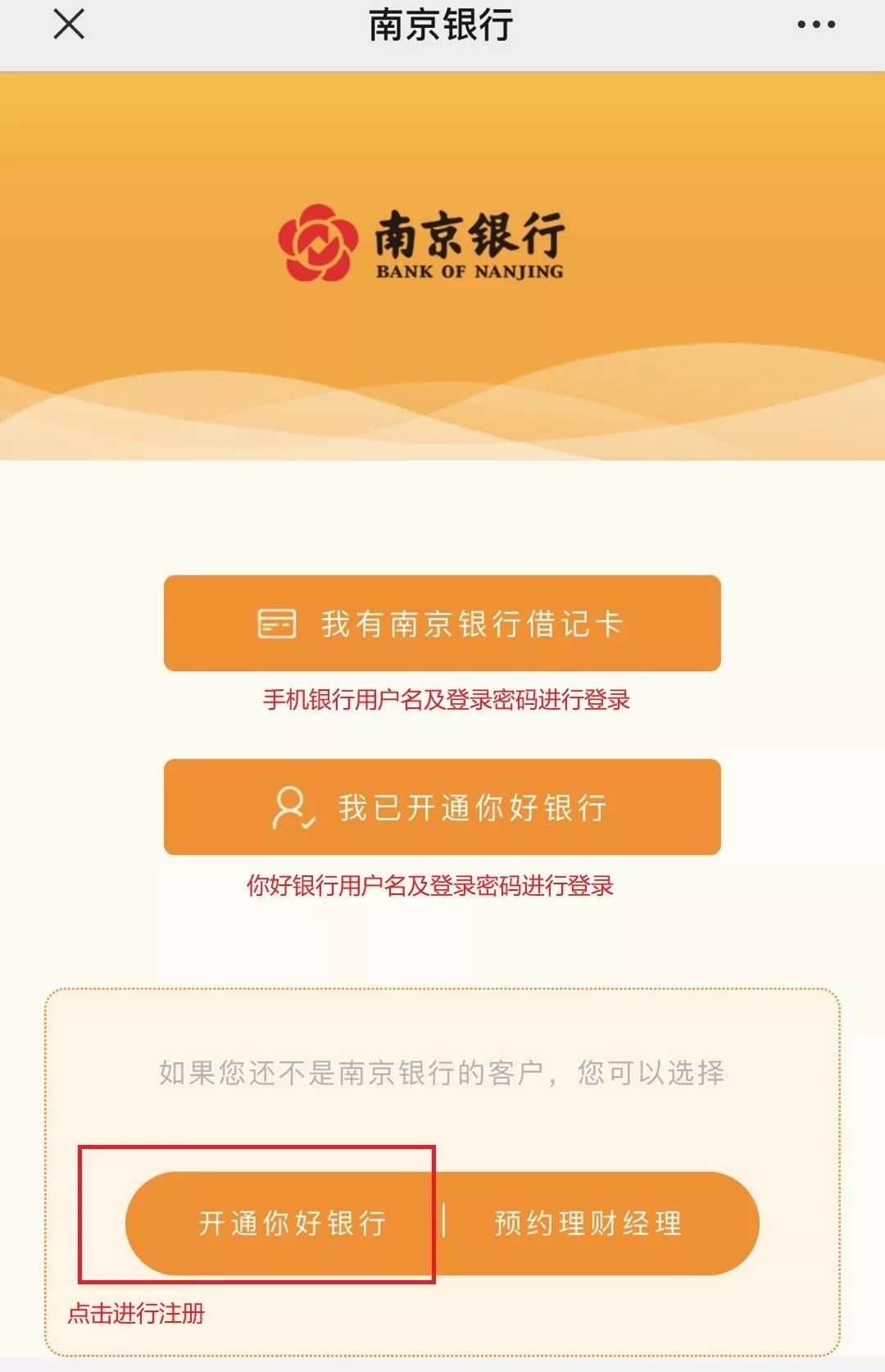The width and height of the screenshot is (885, 1372).
Task: Click the X close icon top left
Action: click(70, 25)
